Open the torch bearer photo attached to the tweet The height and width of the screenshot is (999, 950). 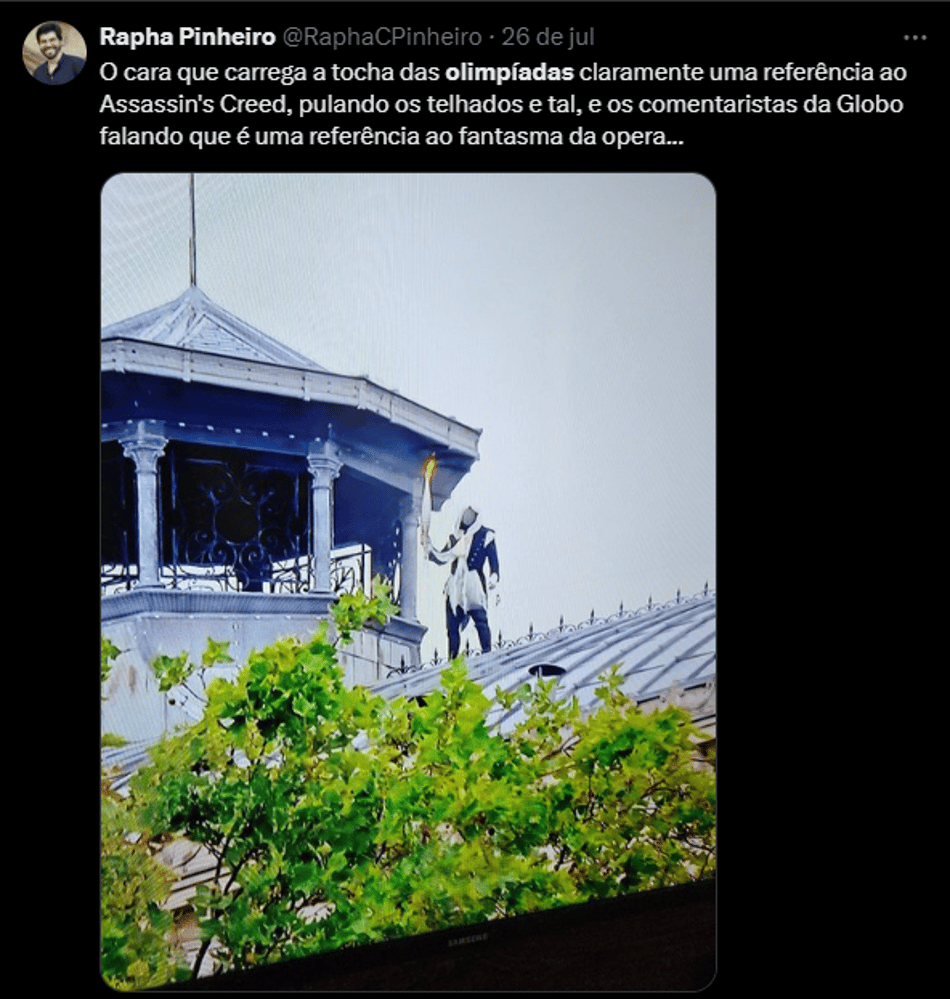pyautogui.click(x=408, y=580)
